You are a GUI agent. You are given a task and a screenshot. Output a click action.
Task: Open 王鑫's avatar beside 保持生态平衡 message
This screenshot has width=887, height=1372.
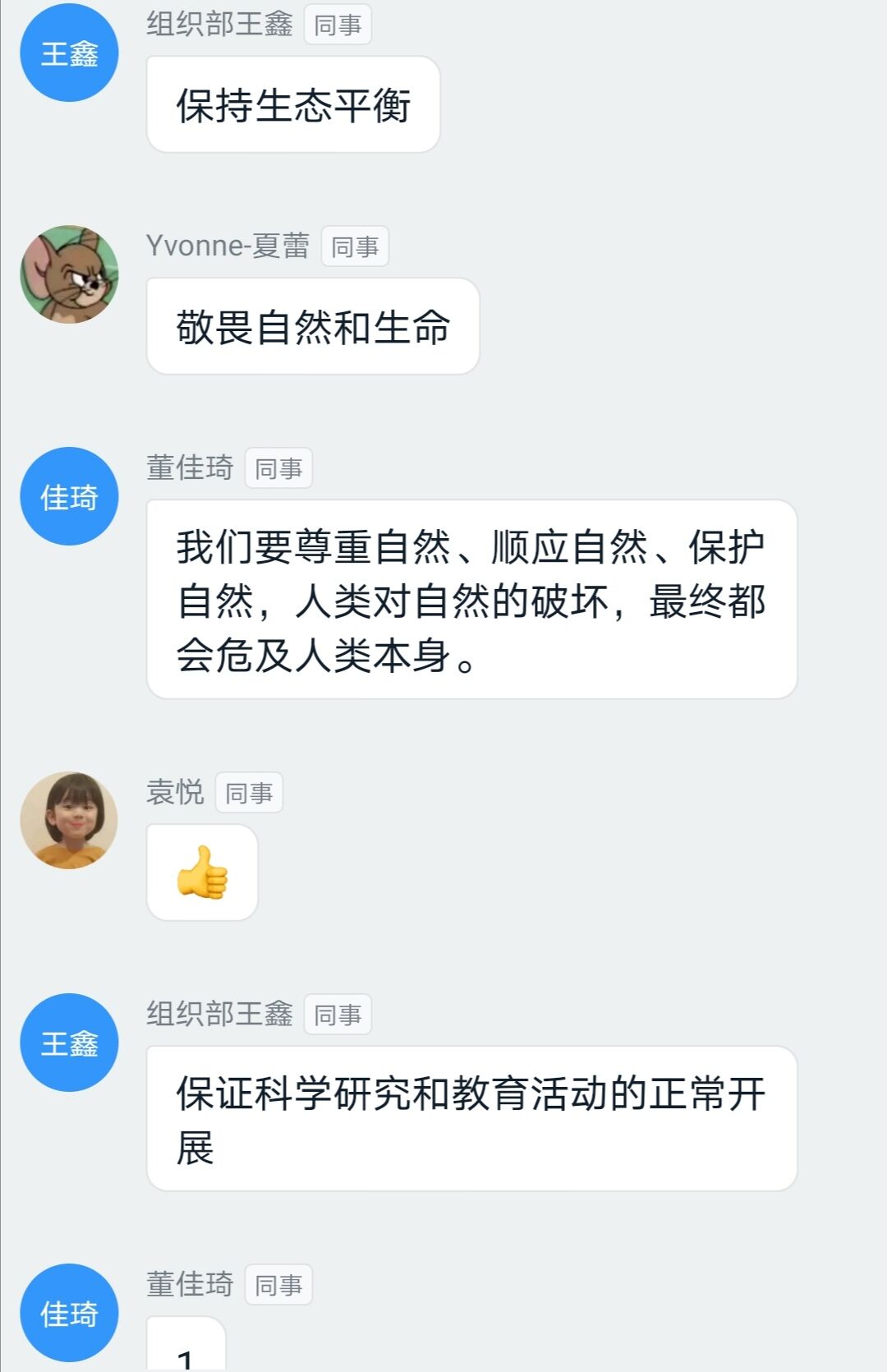69,53
